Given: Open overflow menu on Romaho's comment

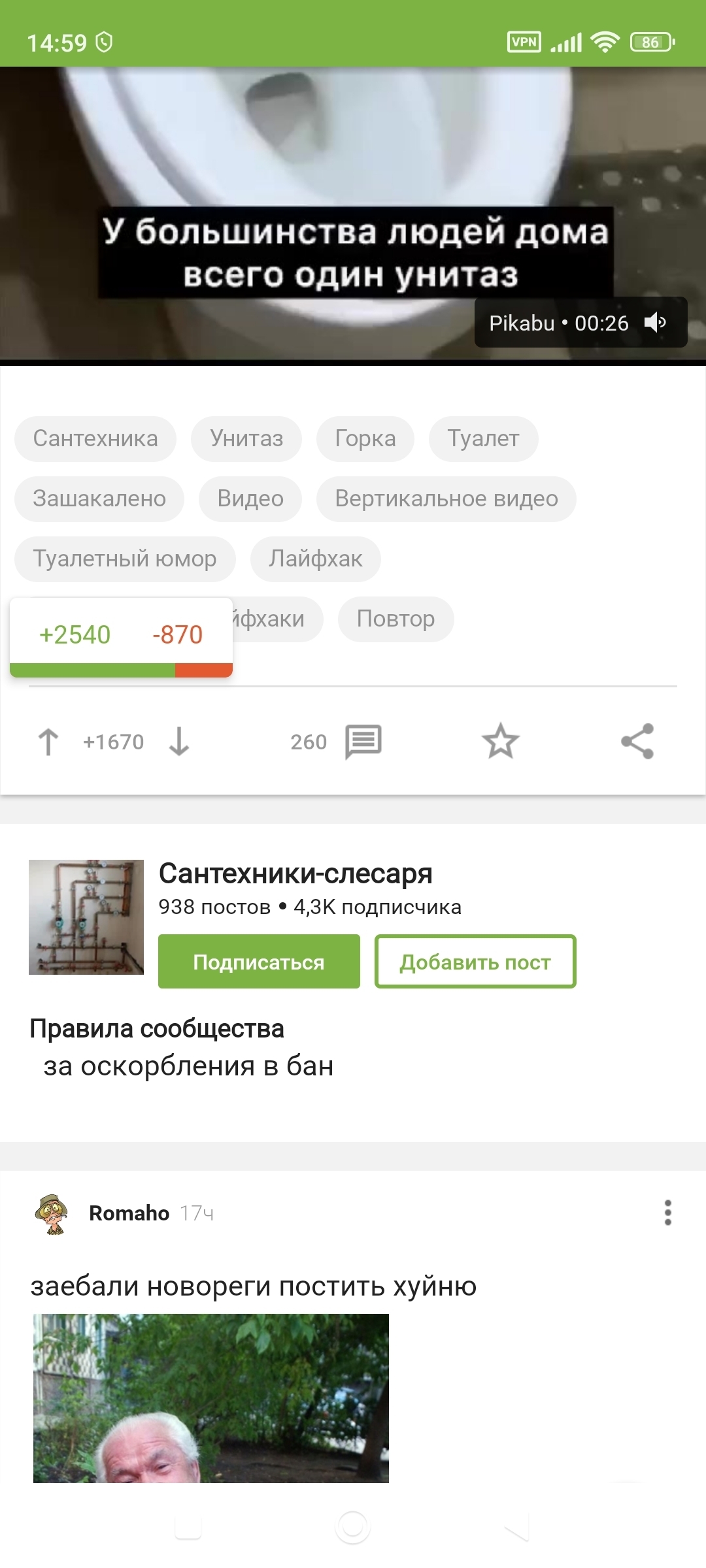Looking at the screenshot, I should [667, 1213].
